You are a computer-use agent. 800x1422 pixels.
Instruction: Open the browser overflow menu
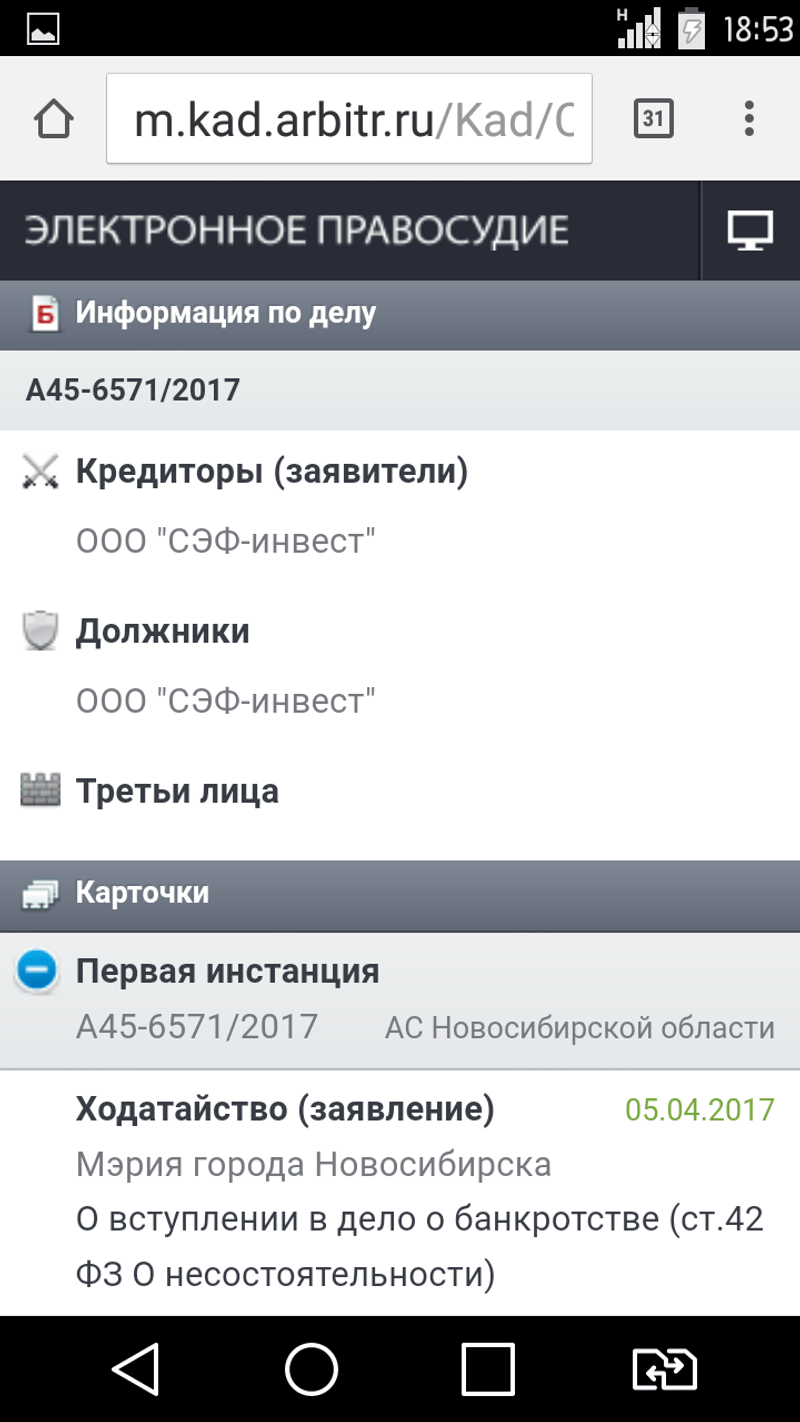point(749,120)
